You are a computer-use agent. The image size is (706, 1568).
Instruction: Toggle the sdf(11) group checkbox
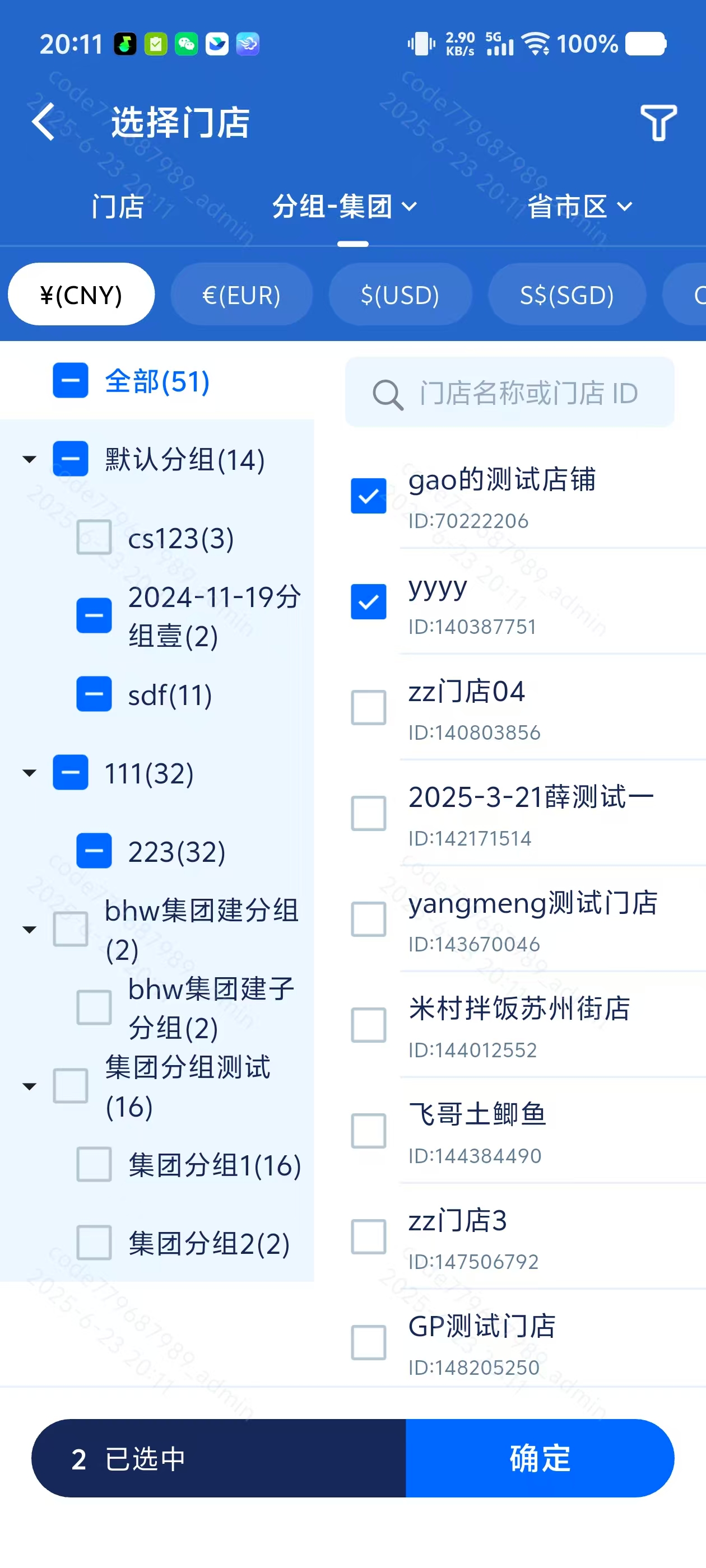point(94,694)
